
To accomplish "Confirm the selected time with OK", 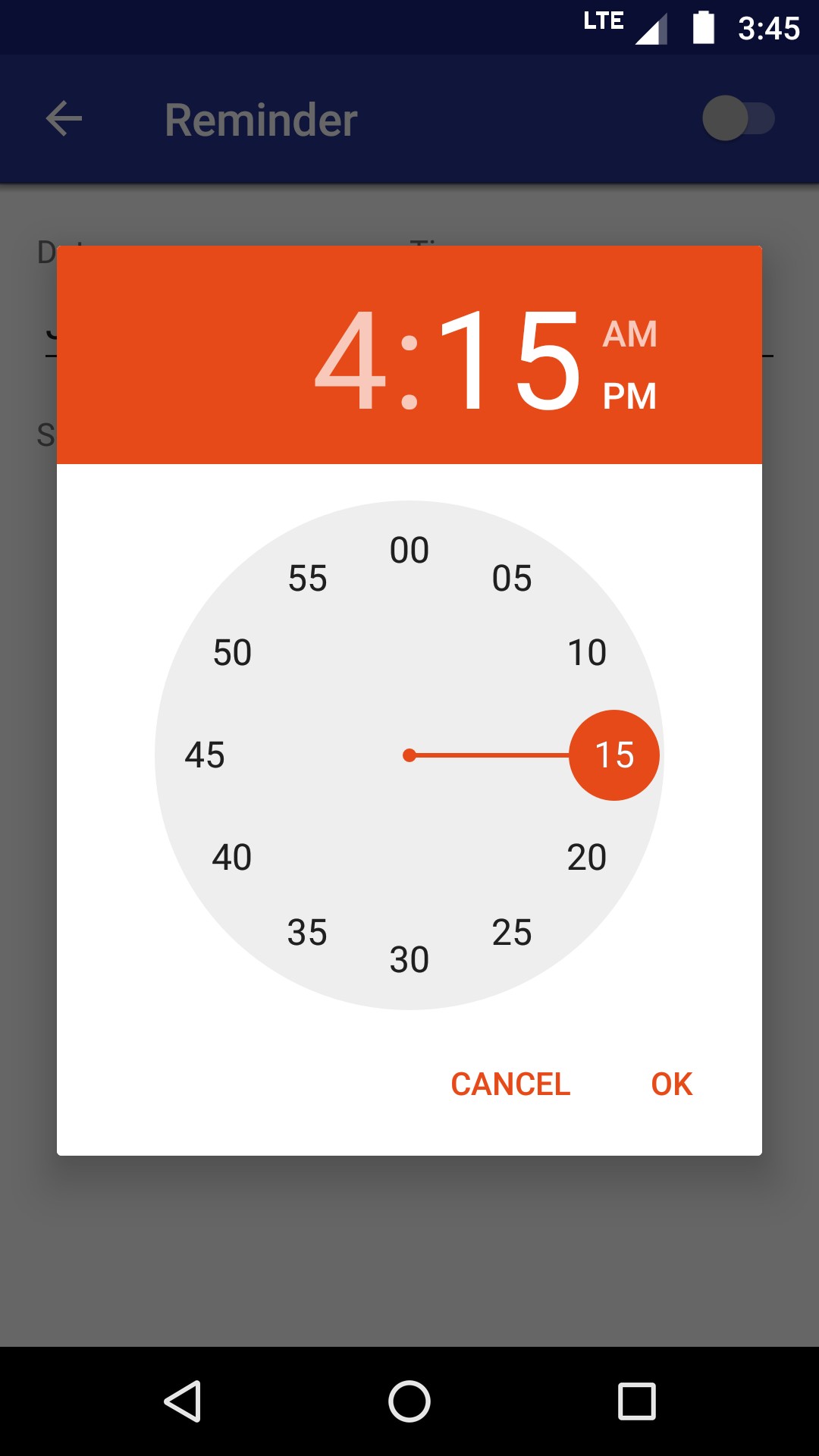I will (672, 1084).
